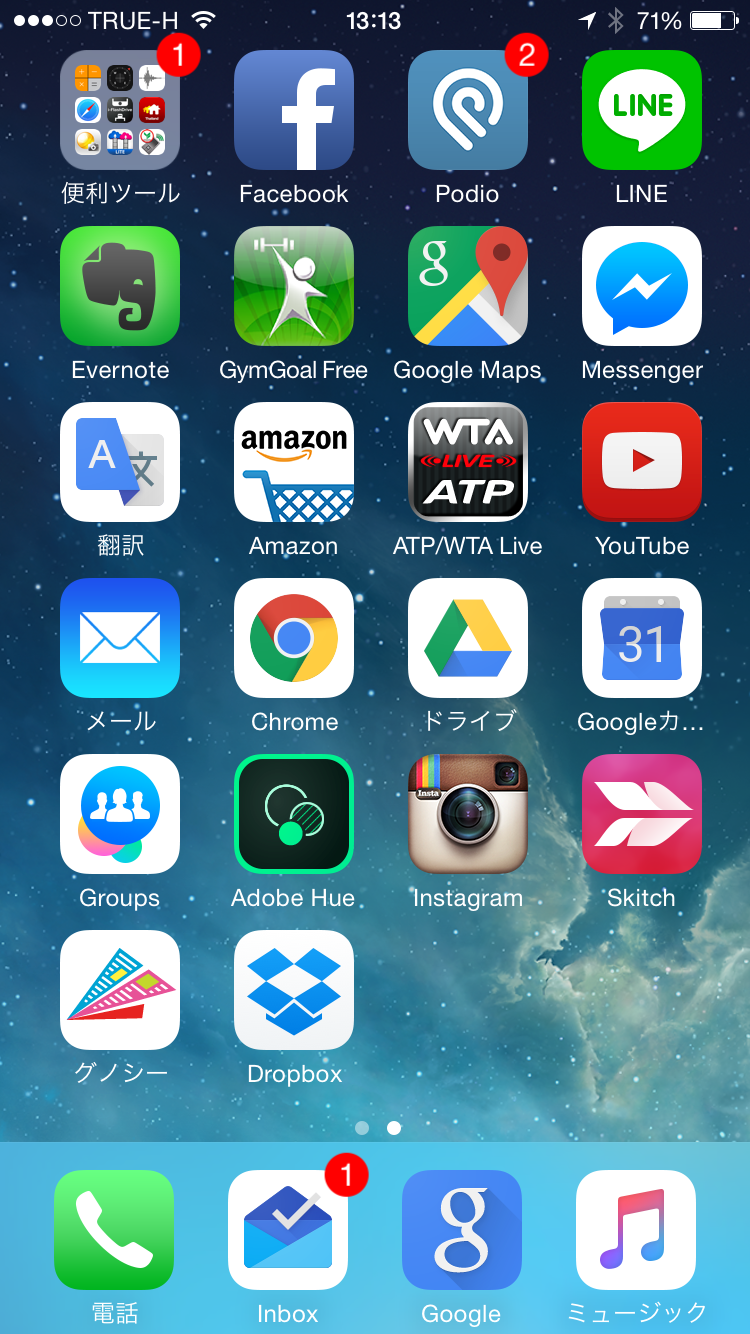The image size is (750, 1334).
Task: Open Google Maps
Action: 468,286
